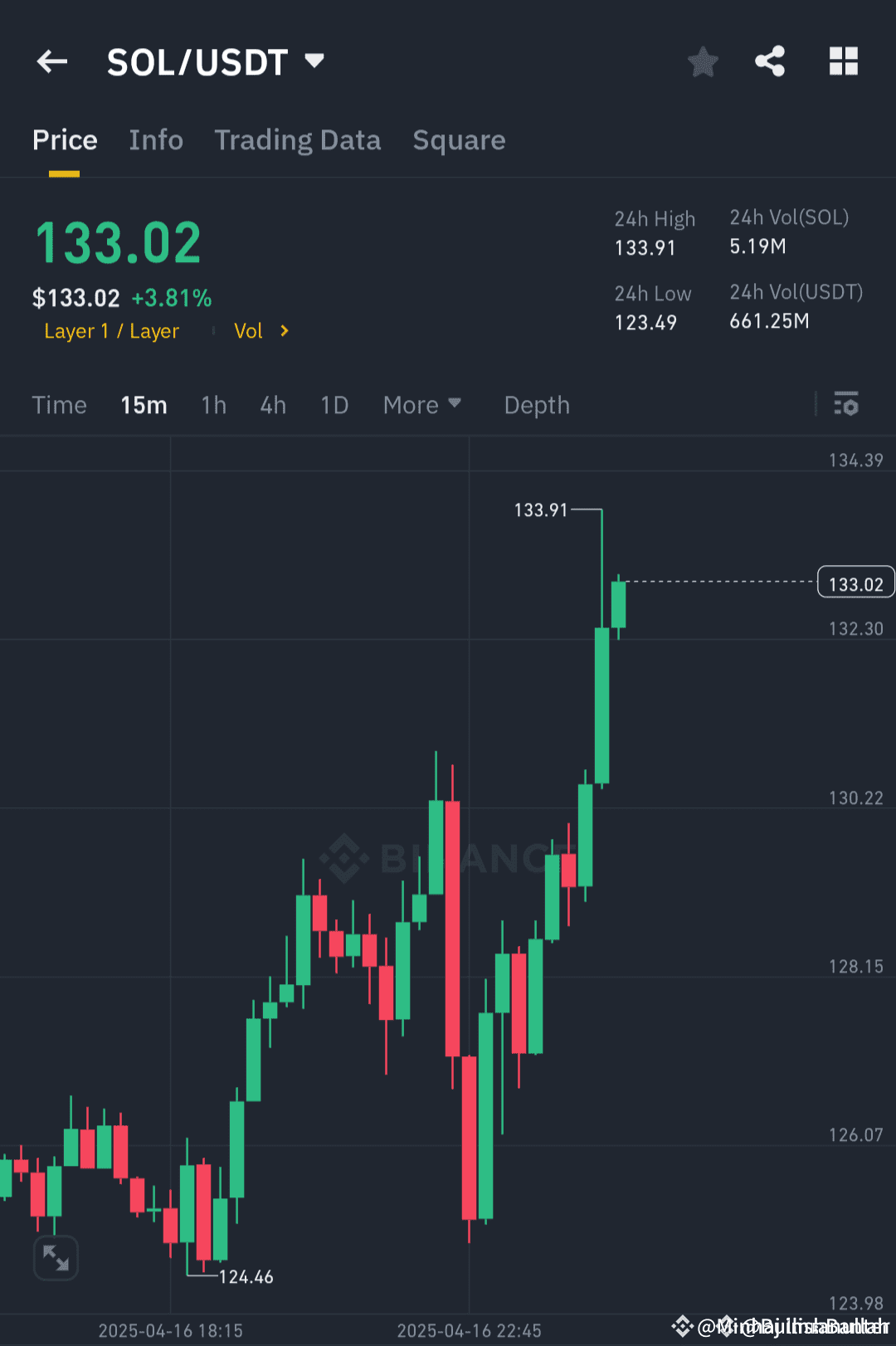Switch chart to Depth view
The height and width of the screenshot is (1346, 896).
pyautogui.click(x=536, y=405)
